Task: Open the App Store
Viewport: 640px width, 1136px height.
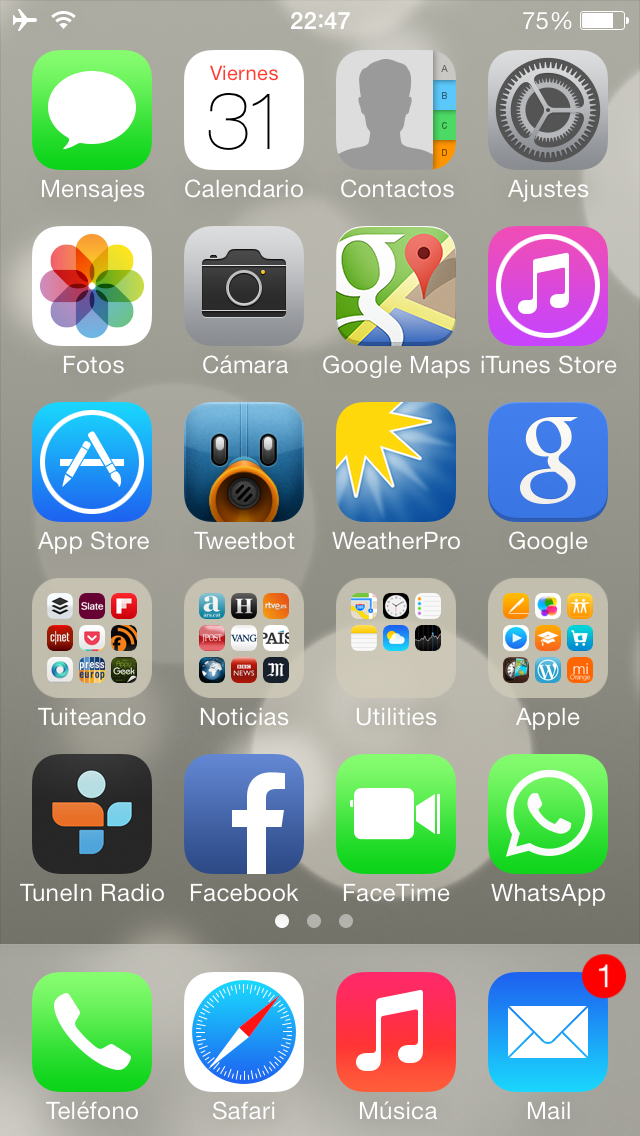Action: click(x=92, y=462)
